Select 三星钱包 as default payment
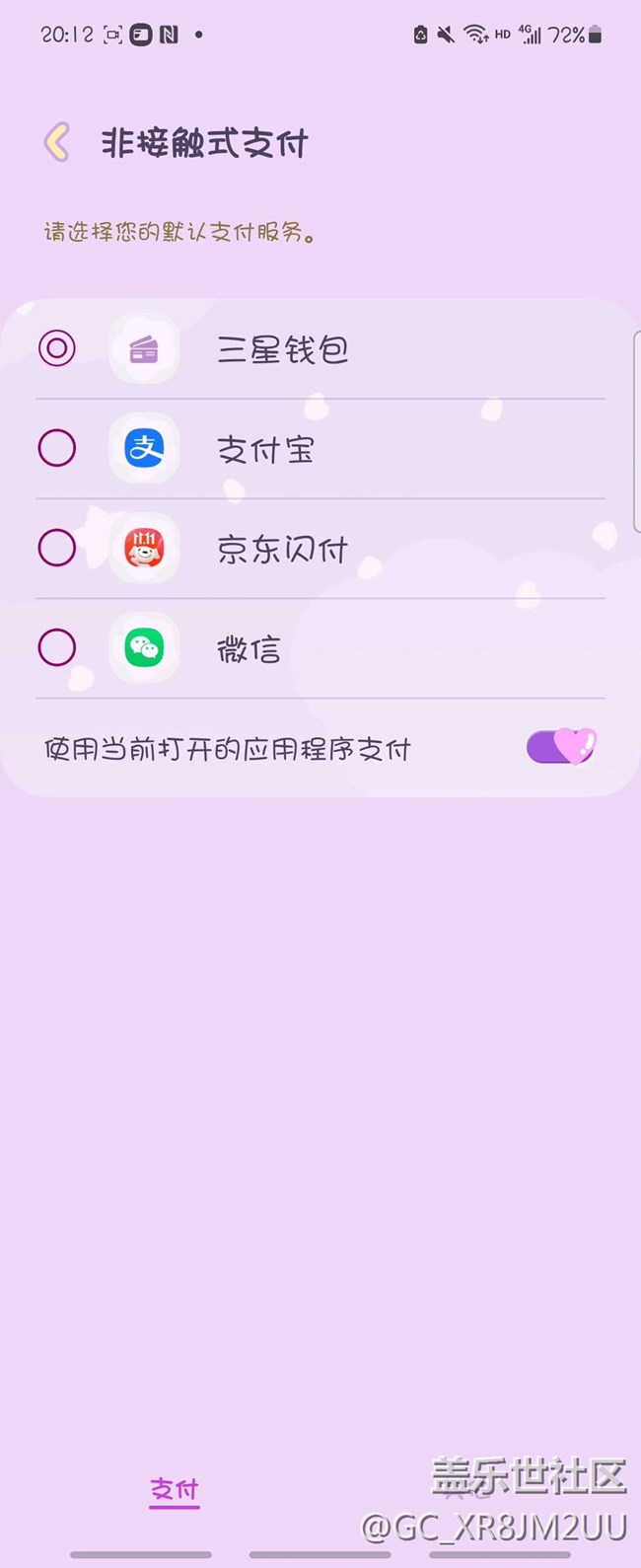The height and width of the screenshot is (1568, 641). (57, 348)
